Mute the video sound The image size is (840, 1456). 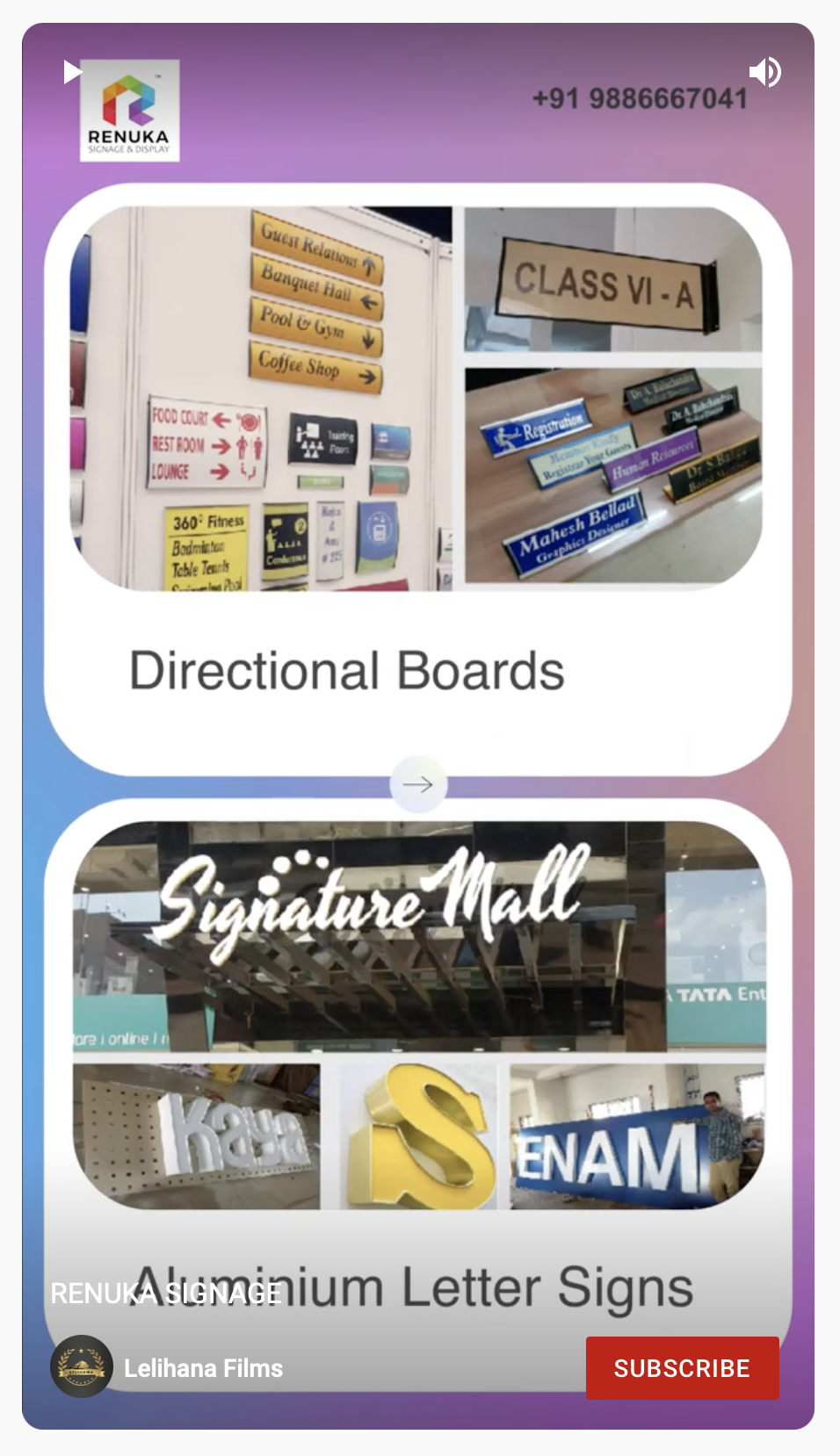tap(764, 72)
